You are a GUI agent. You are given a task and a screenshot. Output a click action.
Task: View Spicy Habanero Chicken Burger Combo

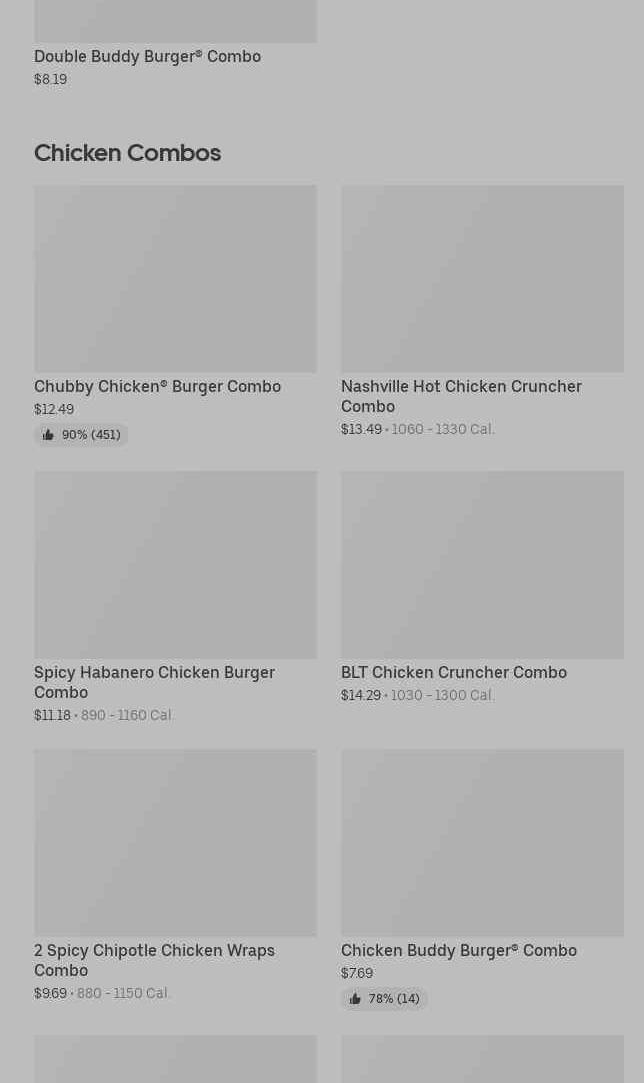[176, 597]
